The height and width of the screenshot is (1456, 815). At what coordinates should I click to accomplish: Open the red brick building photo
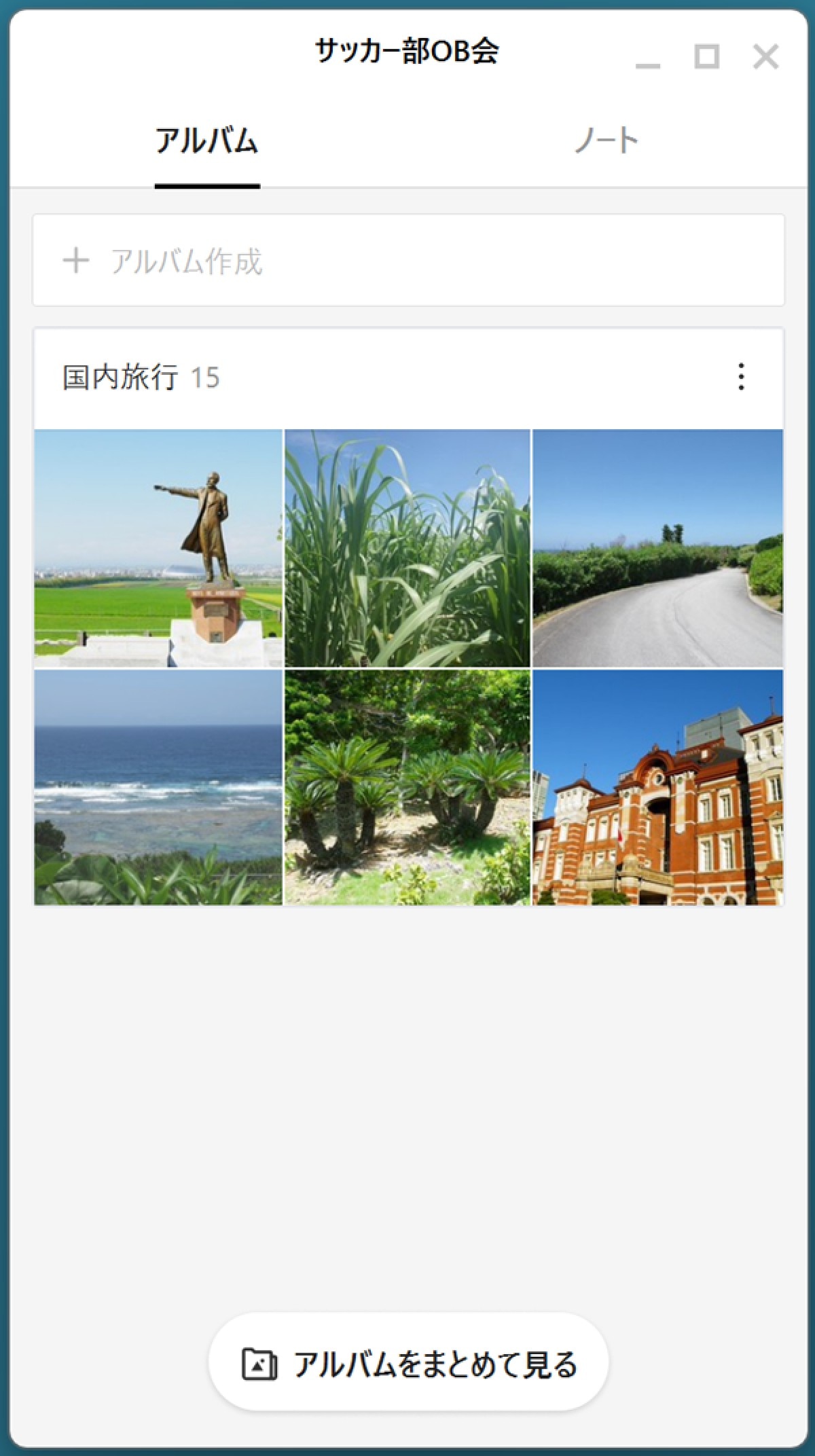[657, 788]
